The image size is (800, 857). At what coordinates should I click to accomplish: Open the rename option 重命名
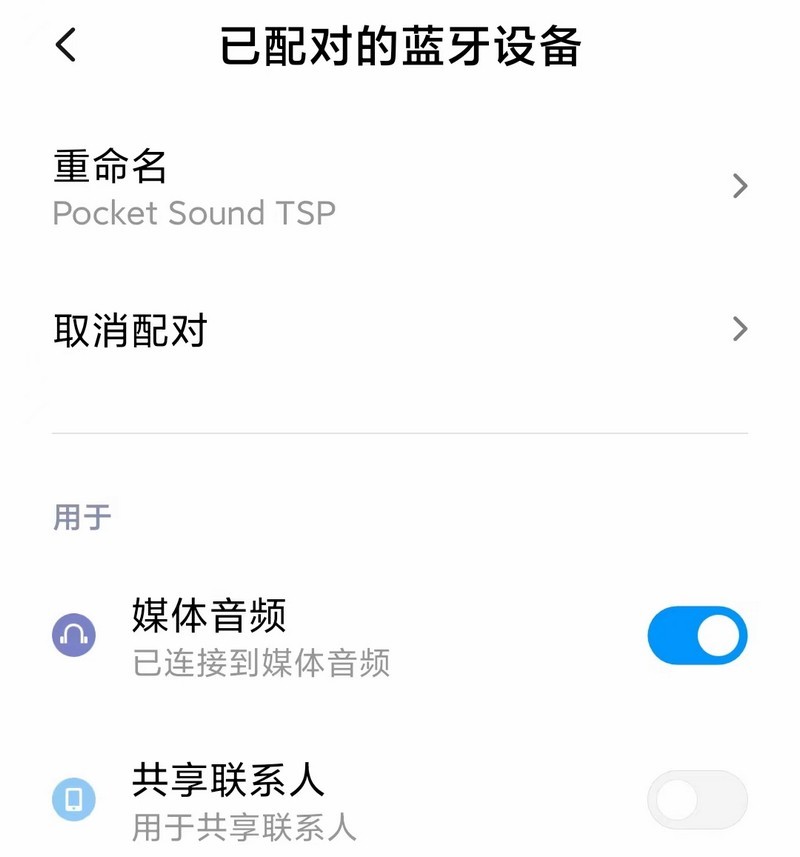[110, 170]
